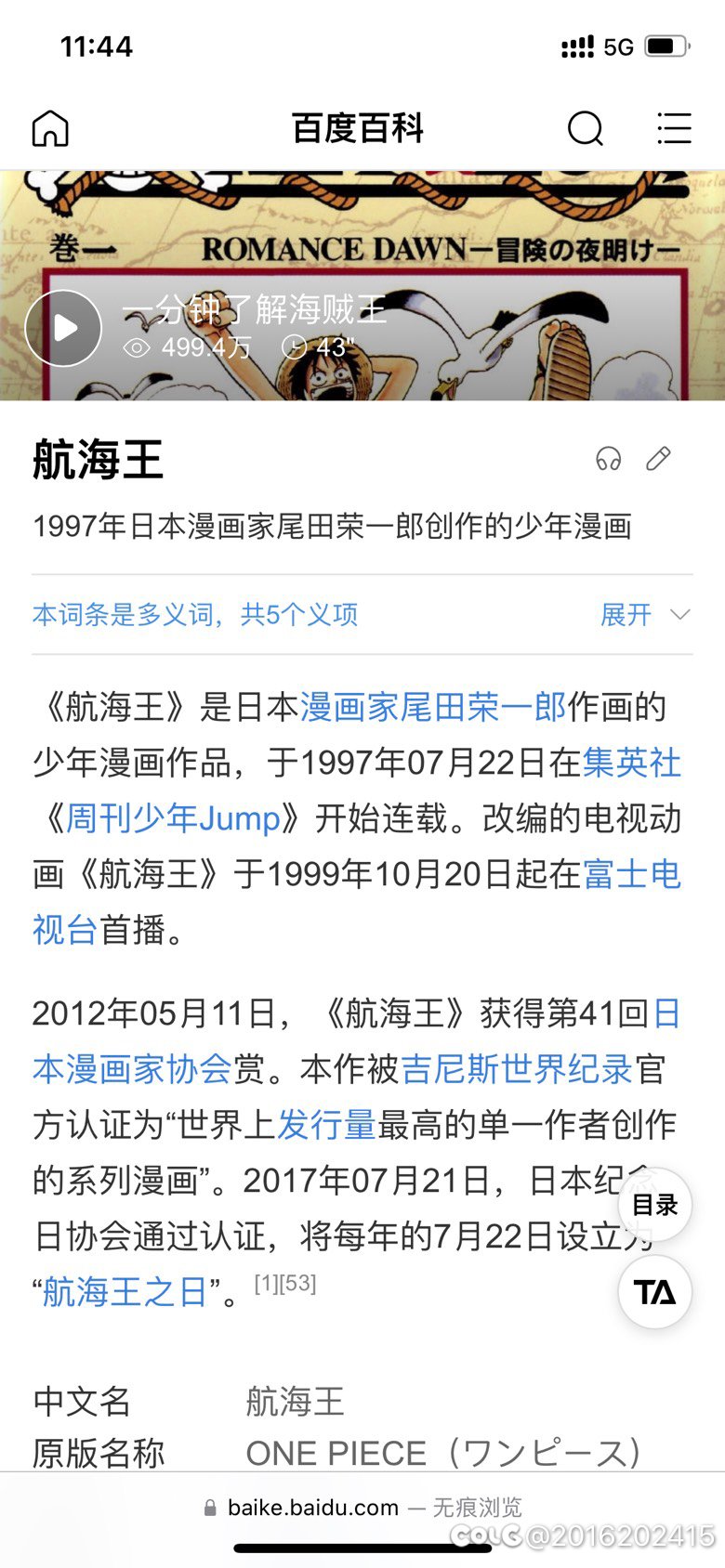The image size is (725, 1568).
Task: Open the 日本漫画家协会 link
Action: (x=132, y=1069)
